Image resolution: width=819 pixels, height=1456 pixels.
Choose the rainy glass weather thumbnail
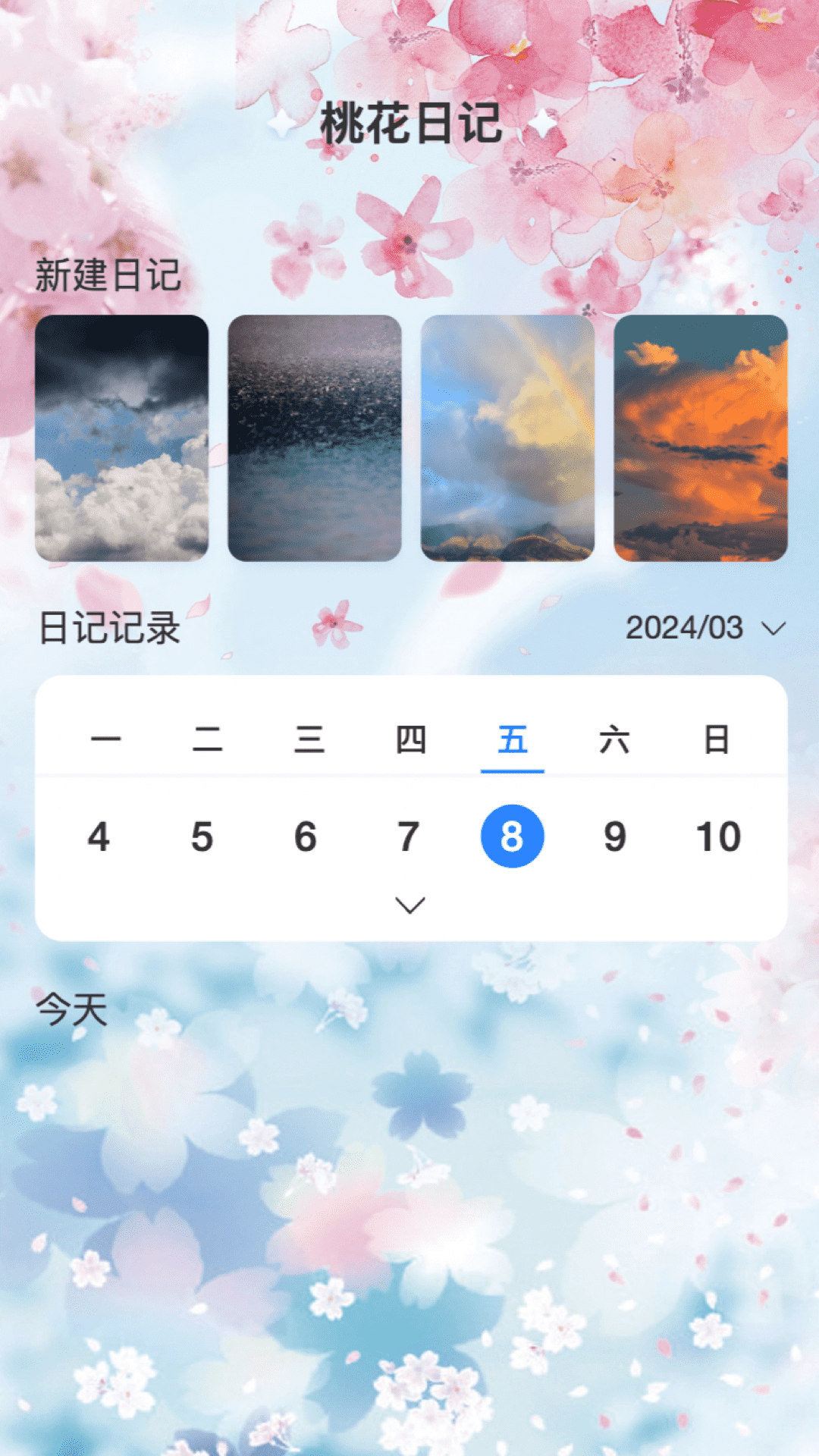tap(313, 436)
